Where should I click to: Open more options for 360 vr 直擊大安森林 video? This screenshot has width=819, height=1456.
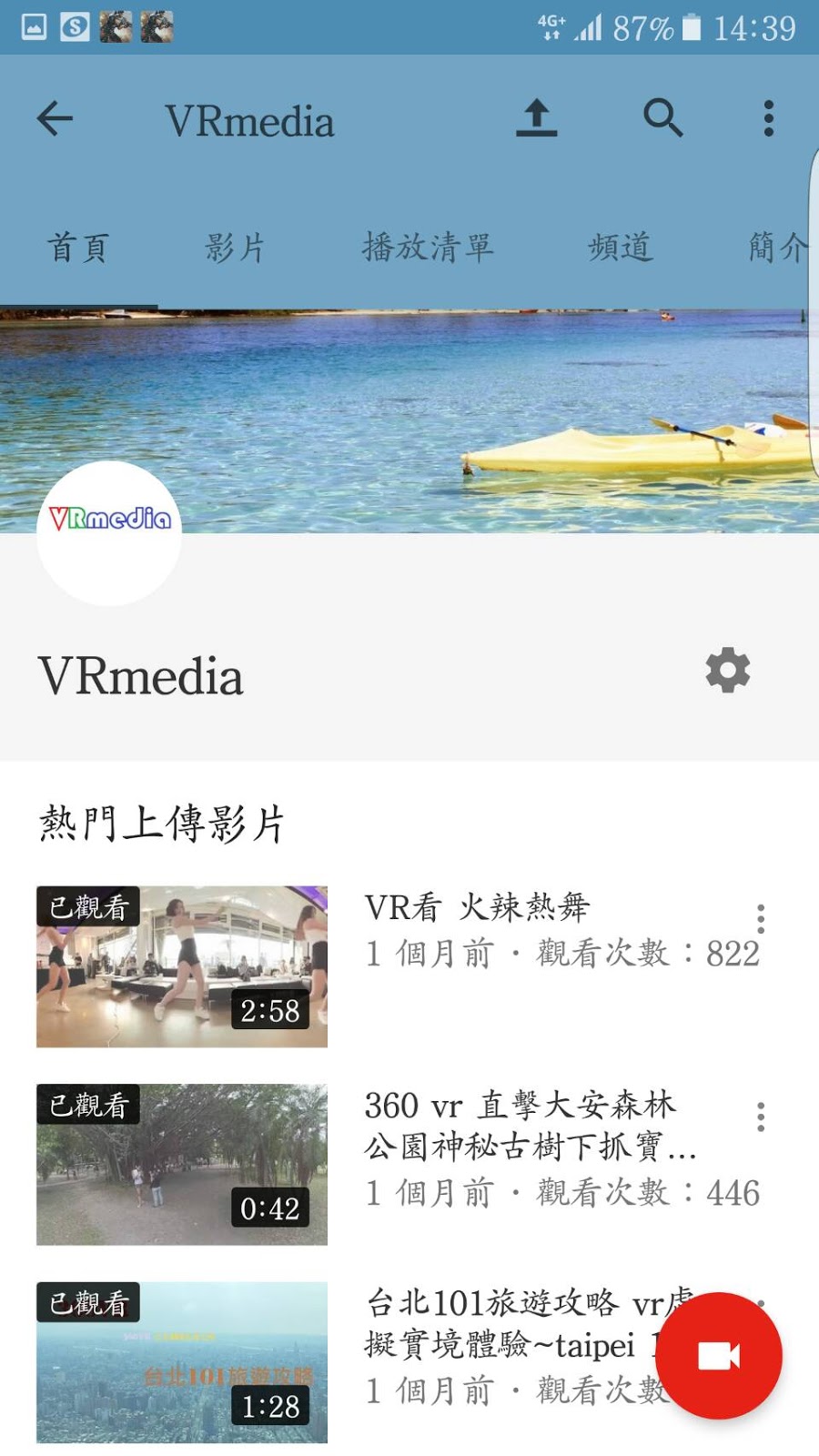click(761, 1117)
